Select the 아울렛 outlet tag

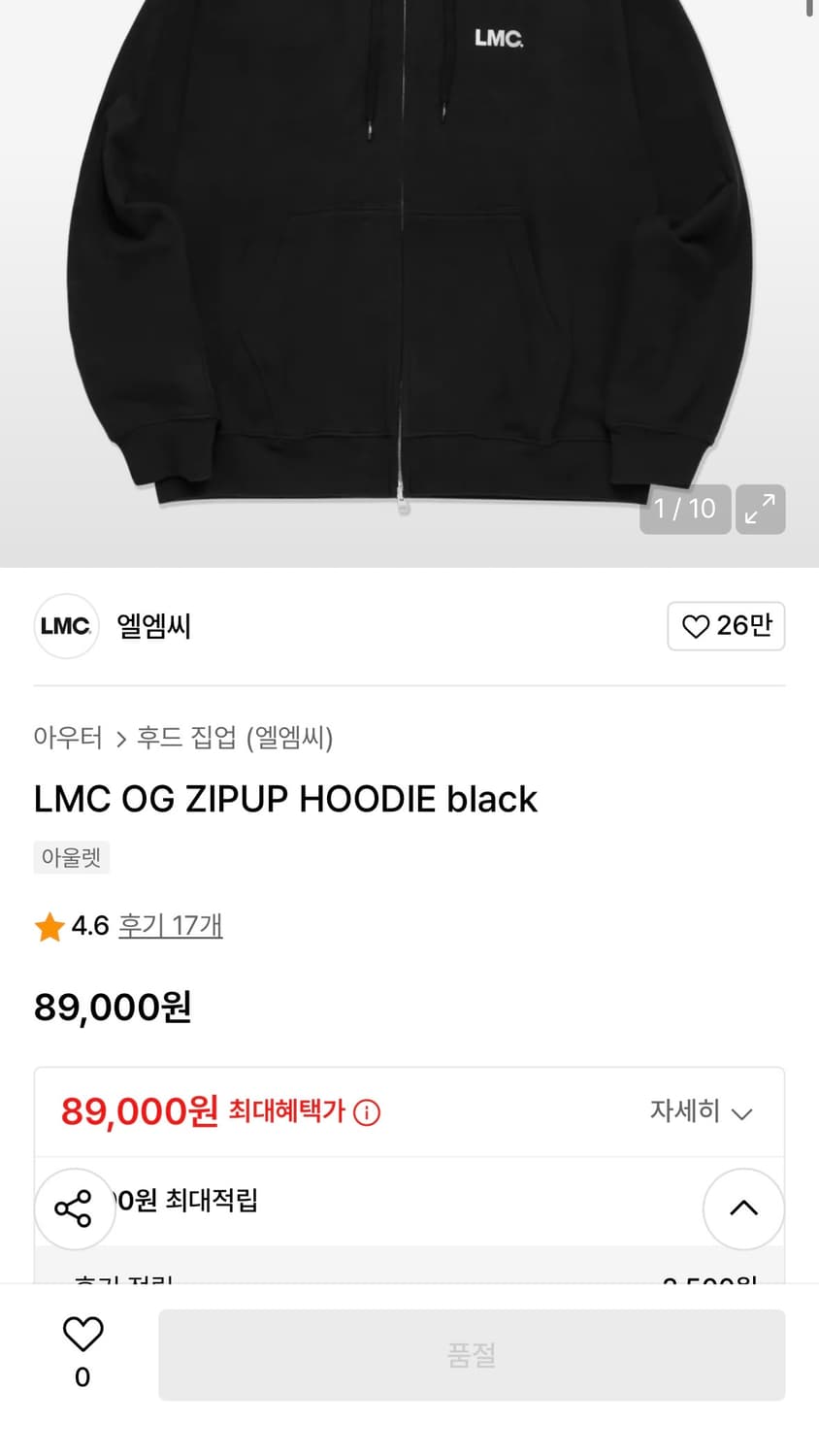[71, 857]
